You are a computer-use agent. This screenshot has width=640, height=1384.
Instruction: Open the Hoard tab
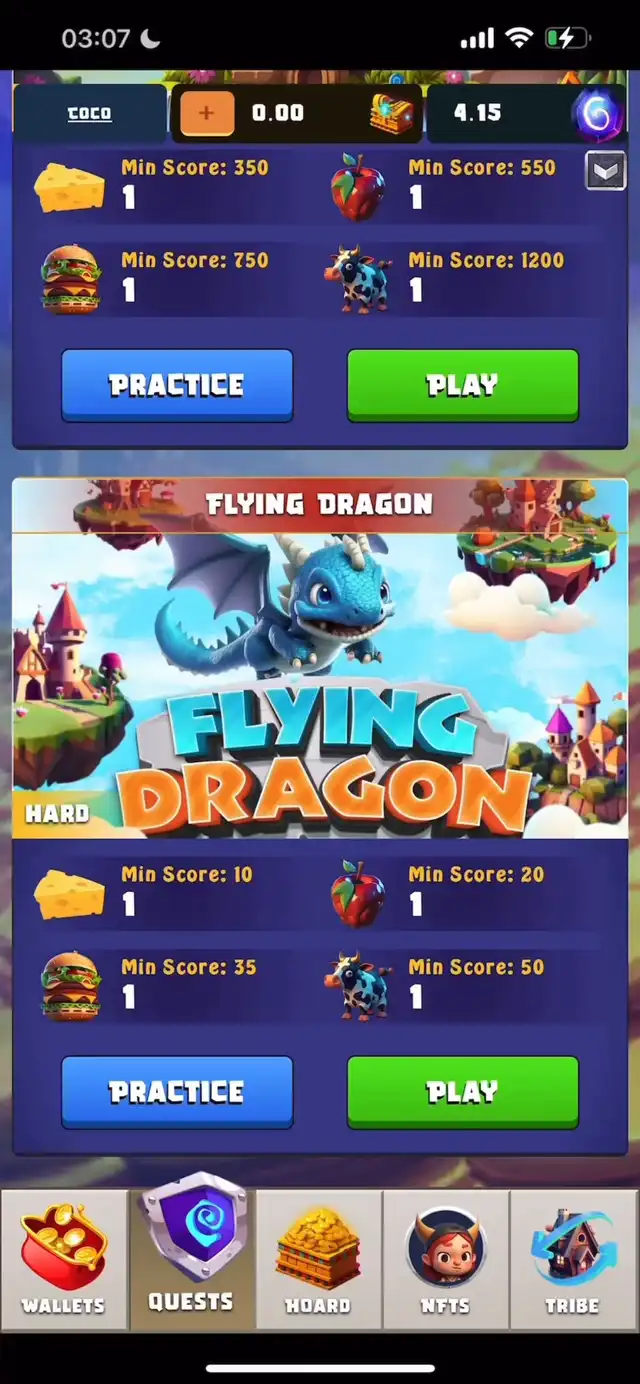click(x=319, y=1260)
